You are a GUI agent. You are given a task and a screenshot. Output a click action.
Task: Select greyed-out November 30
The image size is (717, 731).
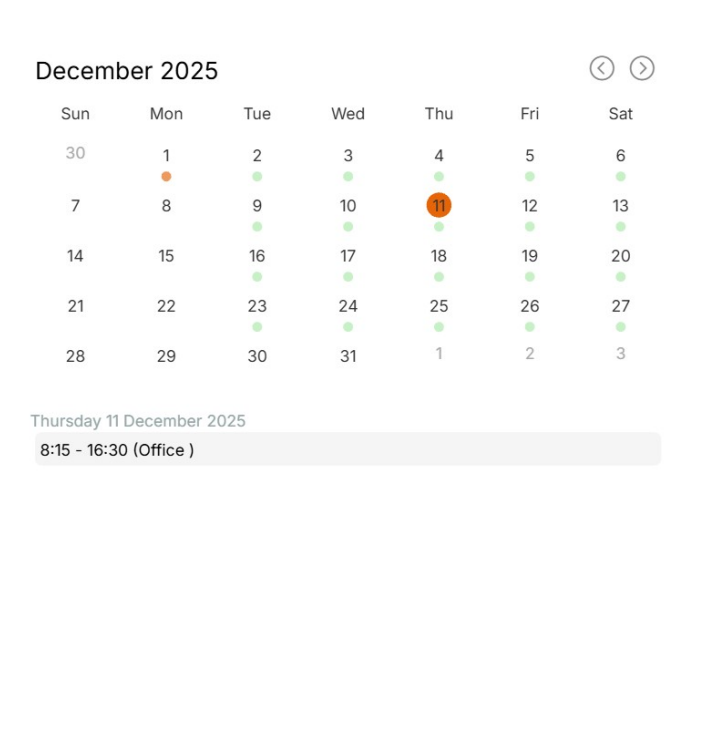coord(75,153)
